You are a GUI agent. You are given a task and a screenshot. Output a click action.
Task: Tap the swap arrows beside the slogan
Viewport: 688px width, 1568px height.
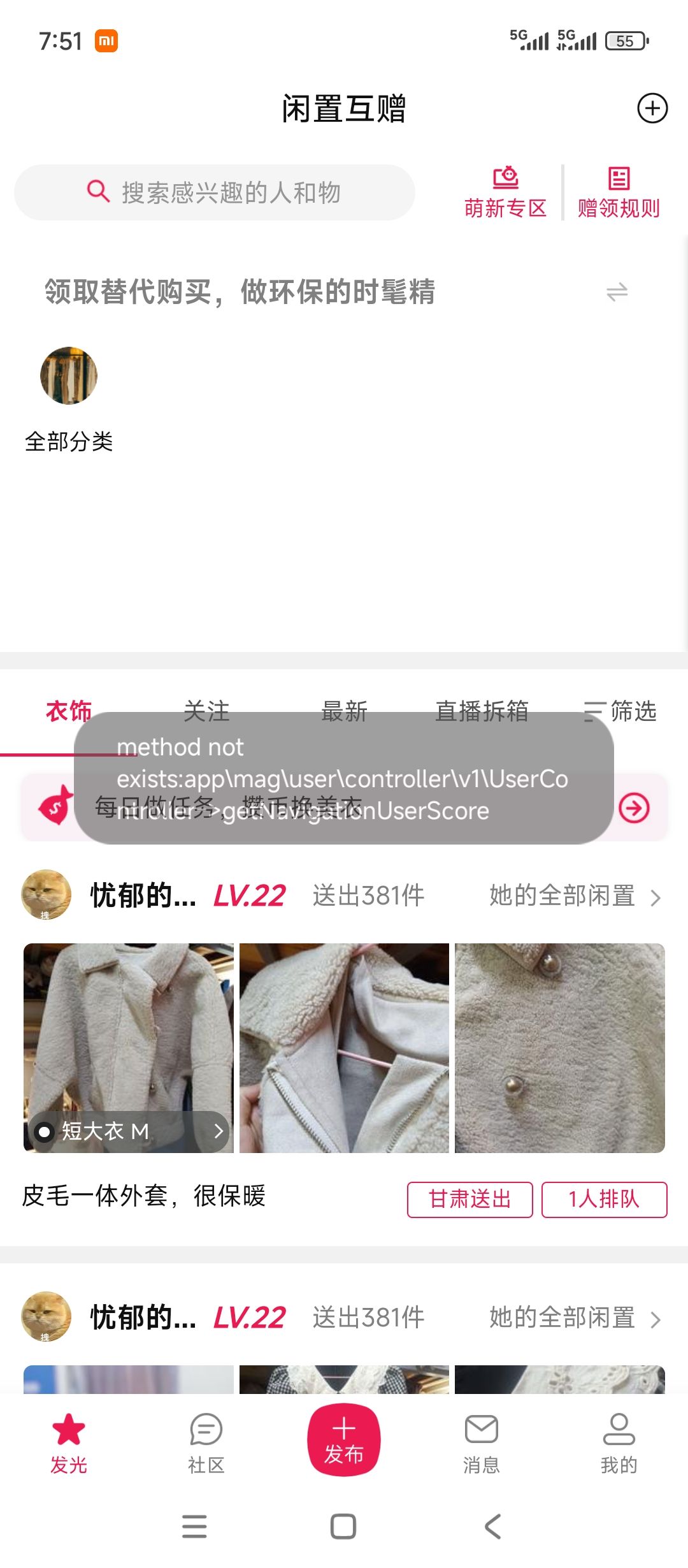617,292
